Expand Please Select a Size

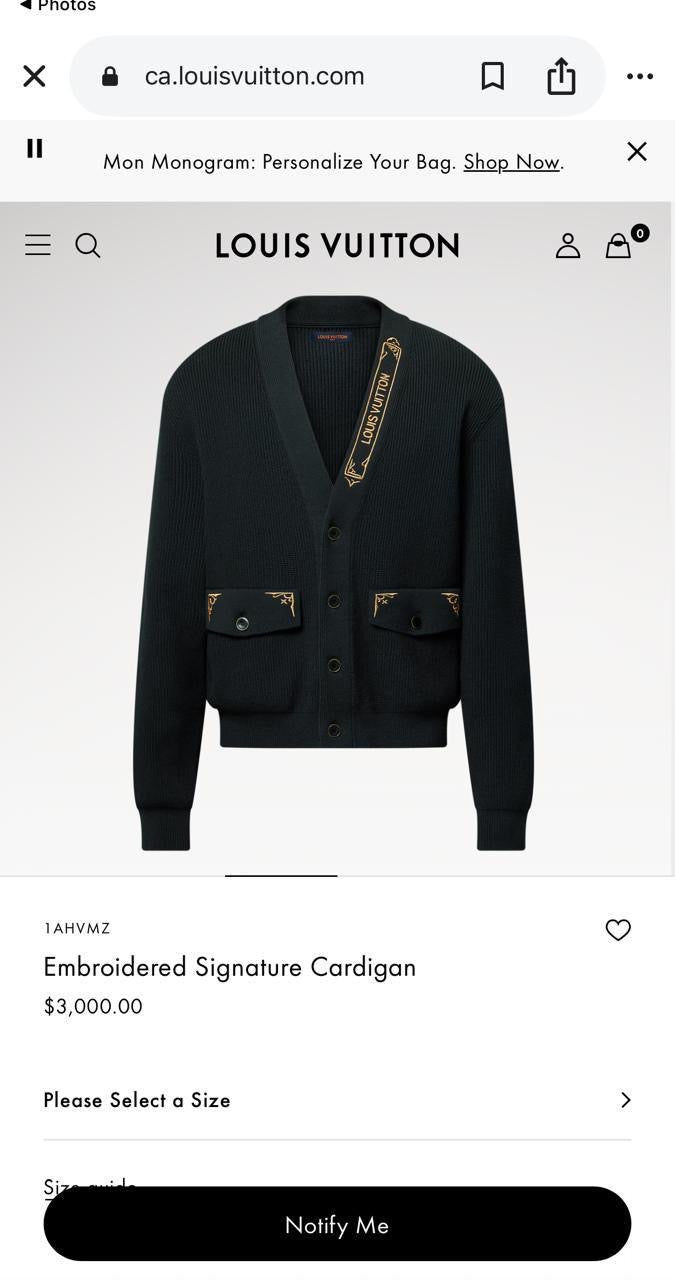click(337, 1100)
